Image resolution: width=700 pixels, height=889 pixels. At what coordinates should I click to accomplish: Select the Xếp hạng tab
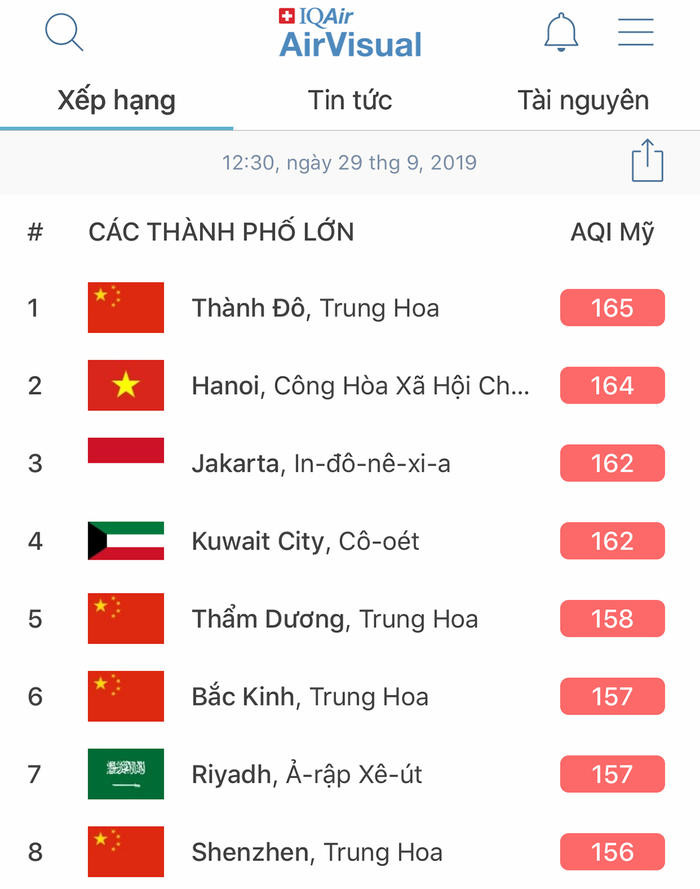tap(116, 100)
